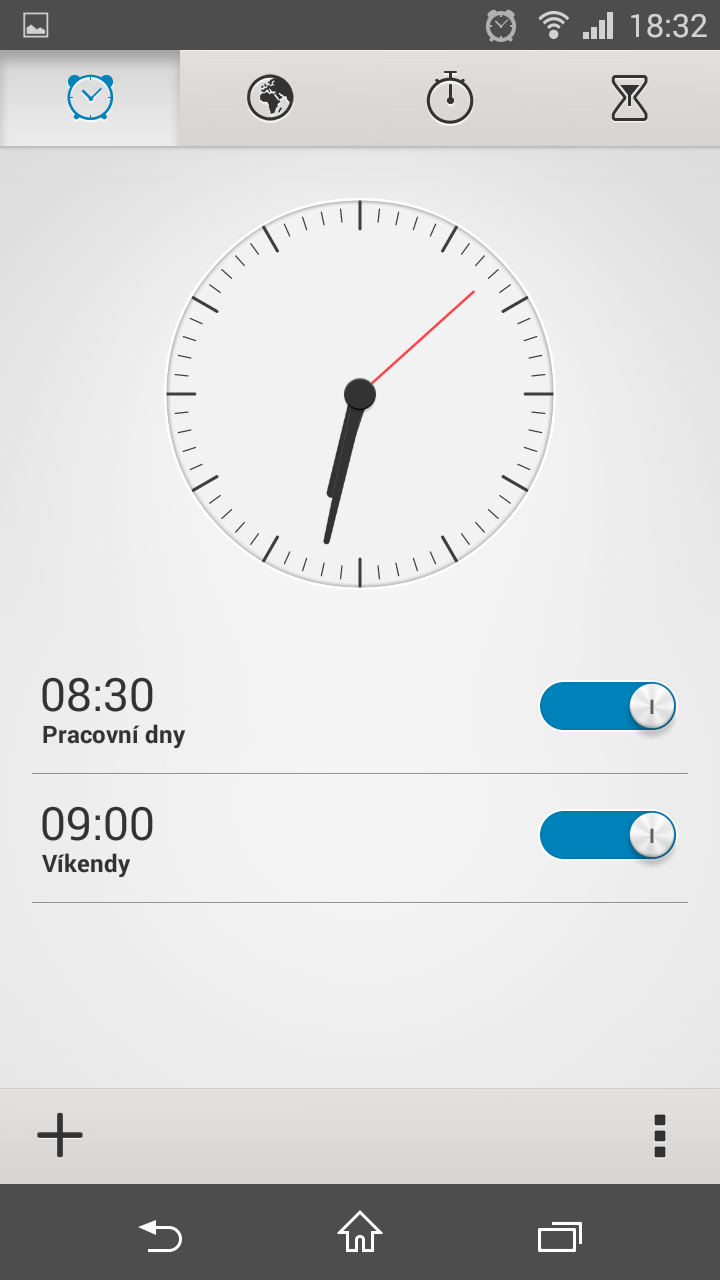Go back using the navigation bar
720x1280 pixels.
[160, 1236]
